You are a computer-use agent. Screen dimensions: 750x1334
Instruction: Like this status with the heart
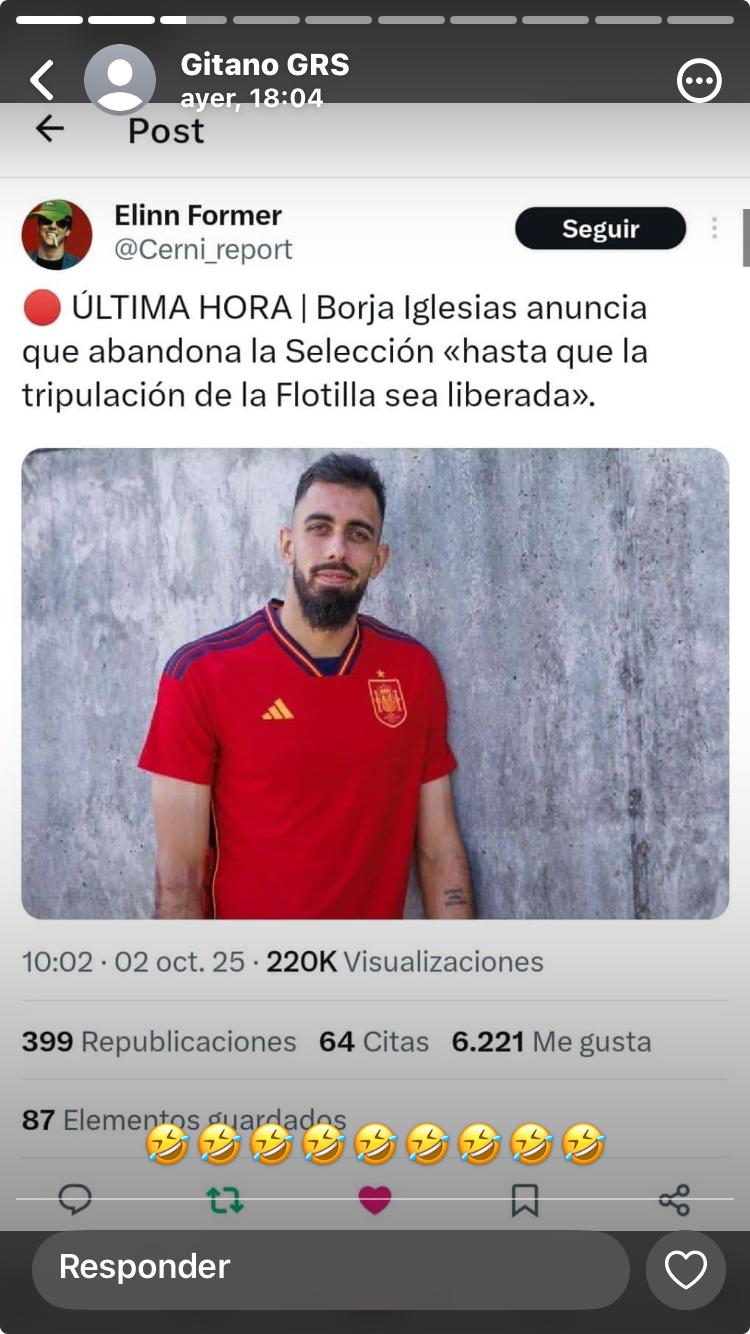pos(686,1270)
